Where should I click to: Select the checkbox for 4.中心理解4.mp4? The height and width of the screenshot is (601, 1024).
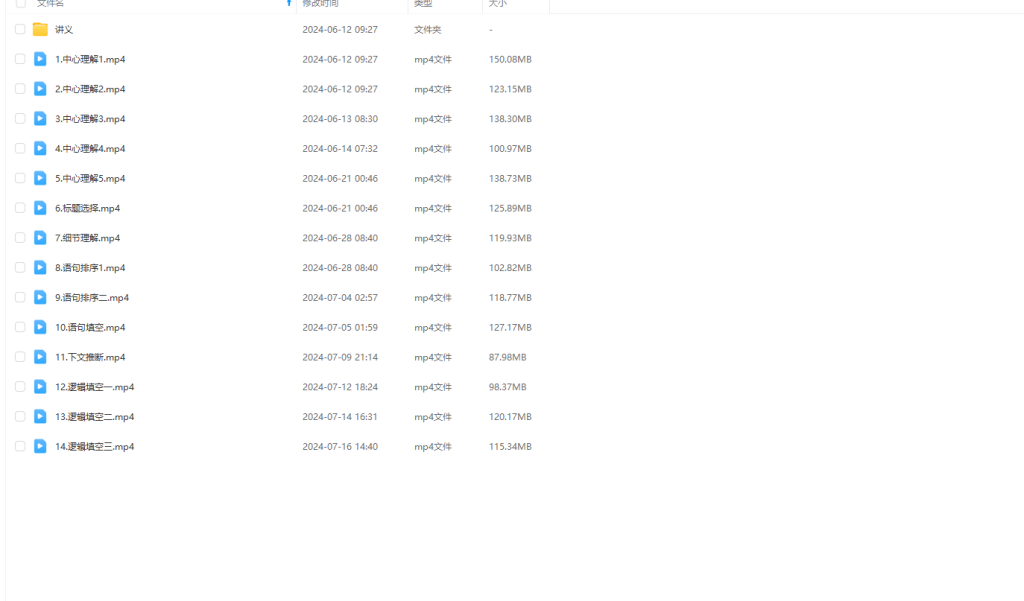20,148
